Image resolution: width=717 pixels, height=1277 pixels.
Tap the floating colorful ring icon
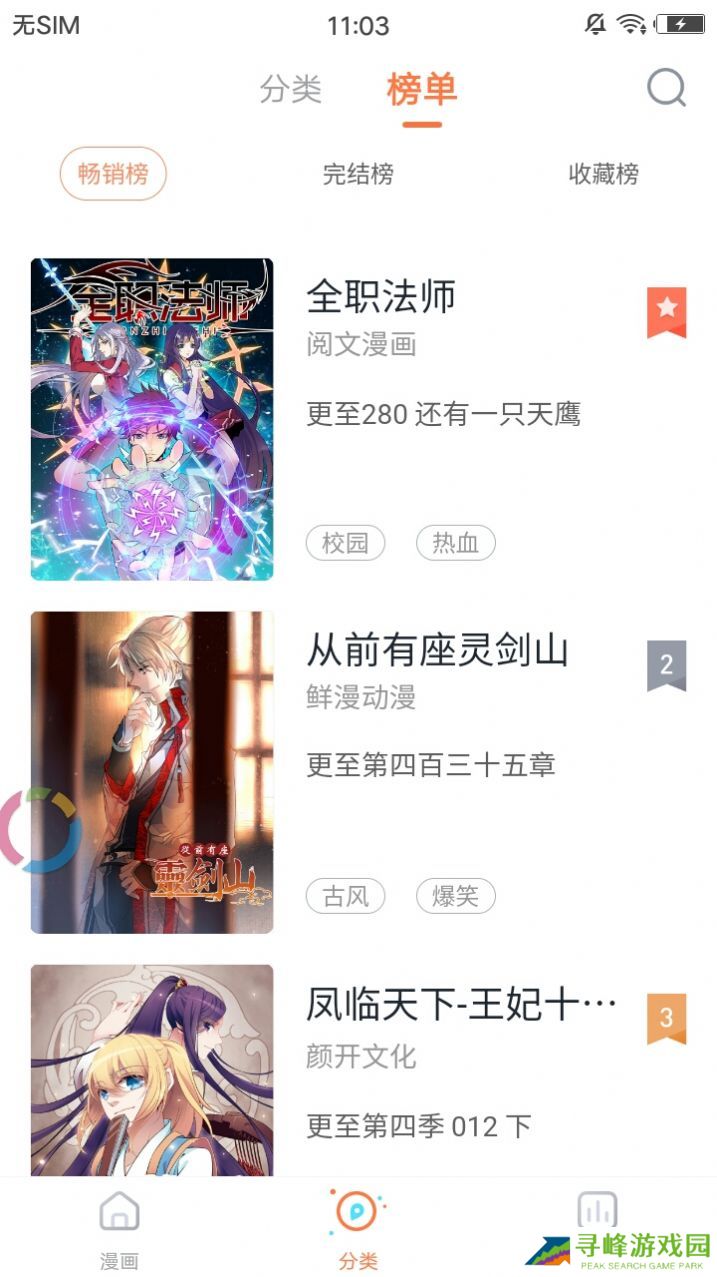(38, 829)
